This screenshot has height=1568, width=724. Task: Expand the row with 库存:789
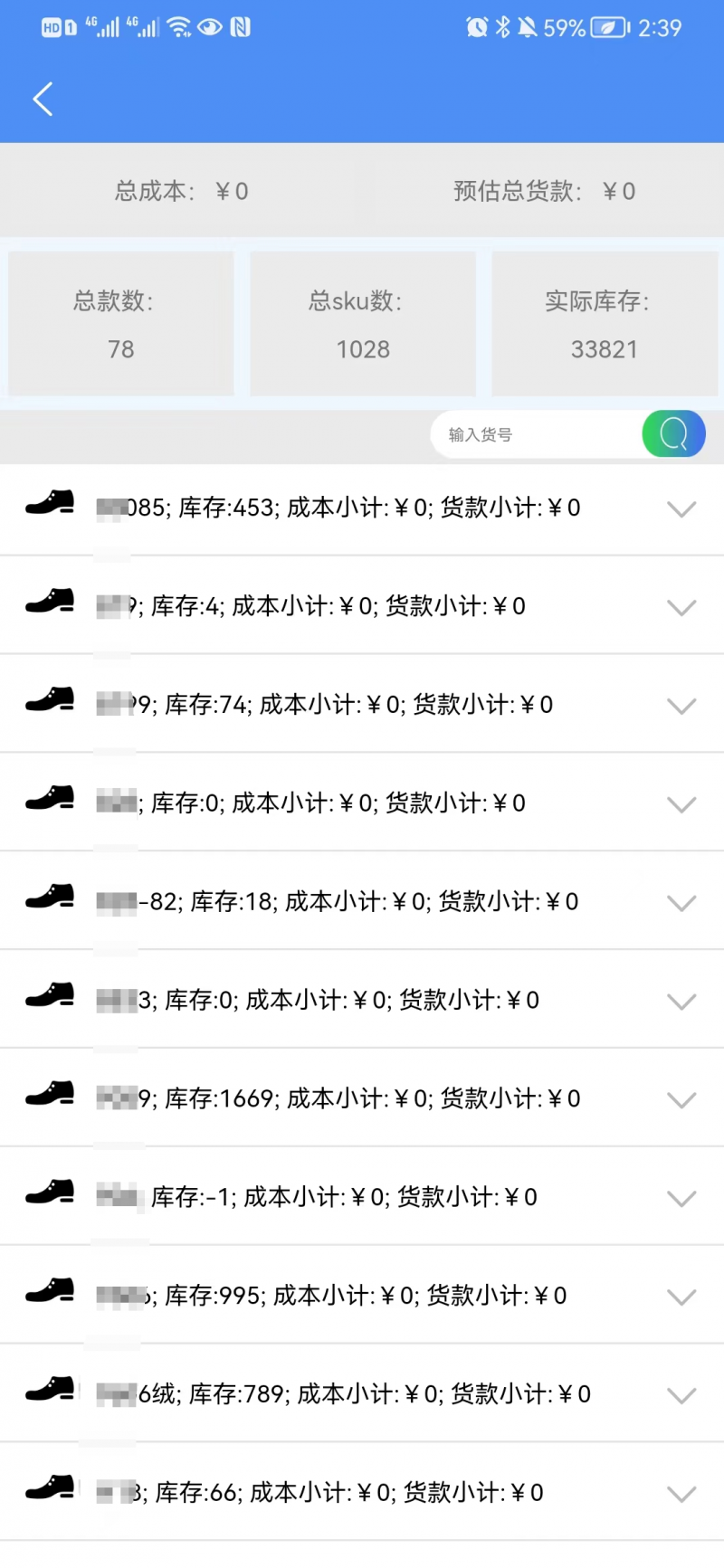[681, 1396]
